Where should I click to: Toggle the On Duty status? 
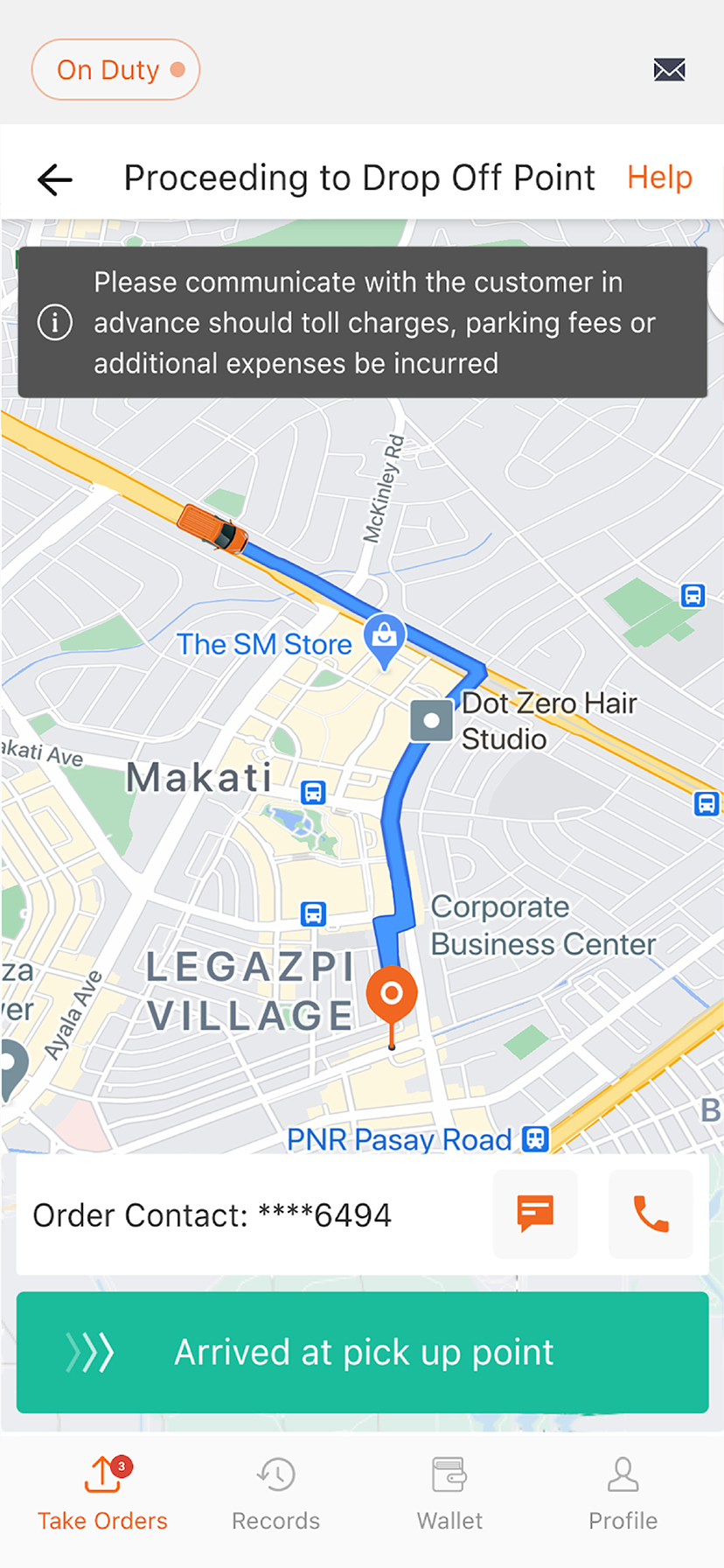click(x=115, y=70)
